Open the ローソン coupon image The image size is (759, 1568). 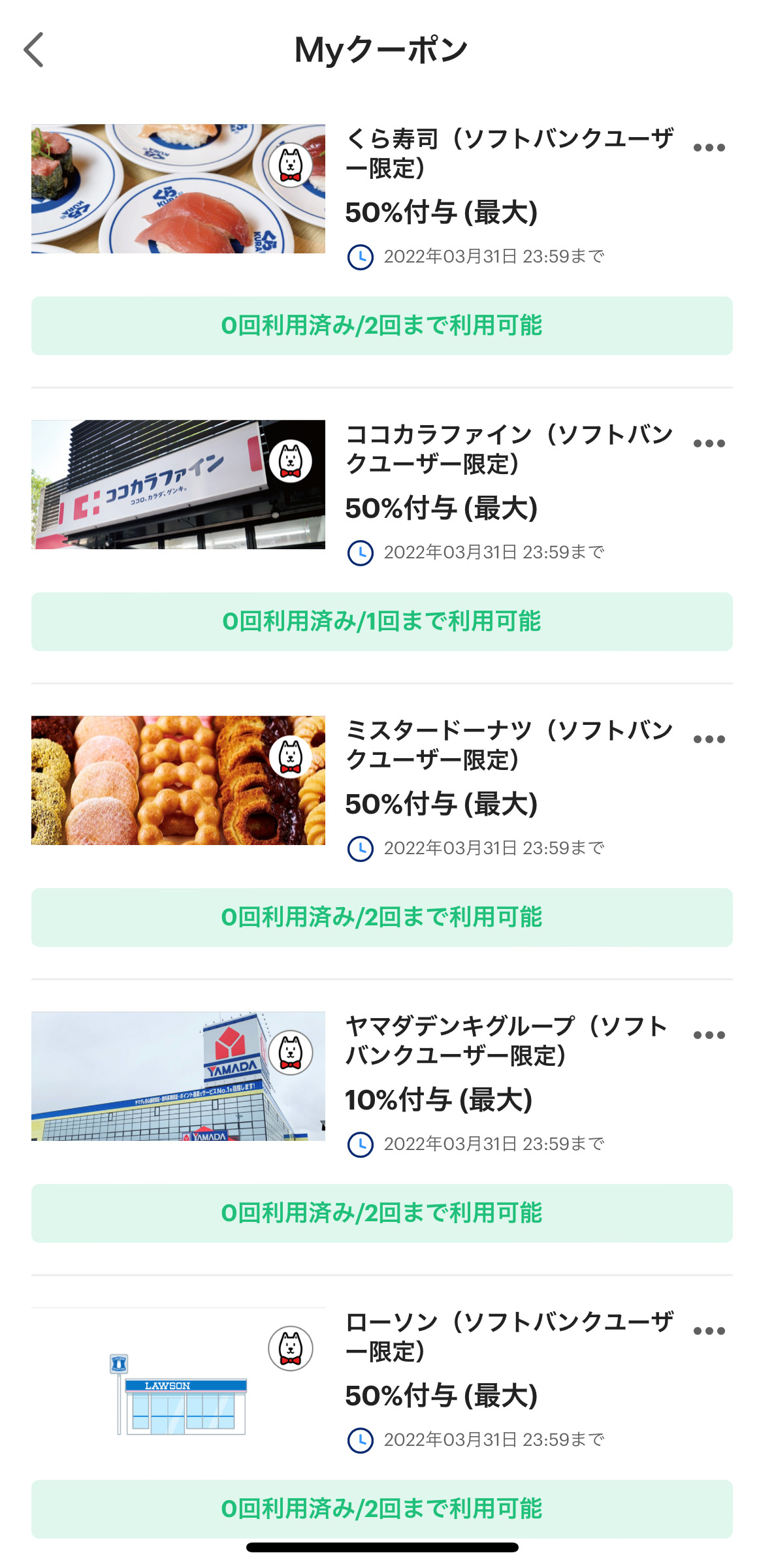[x=178, y=1372]
